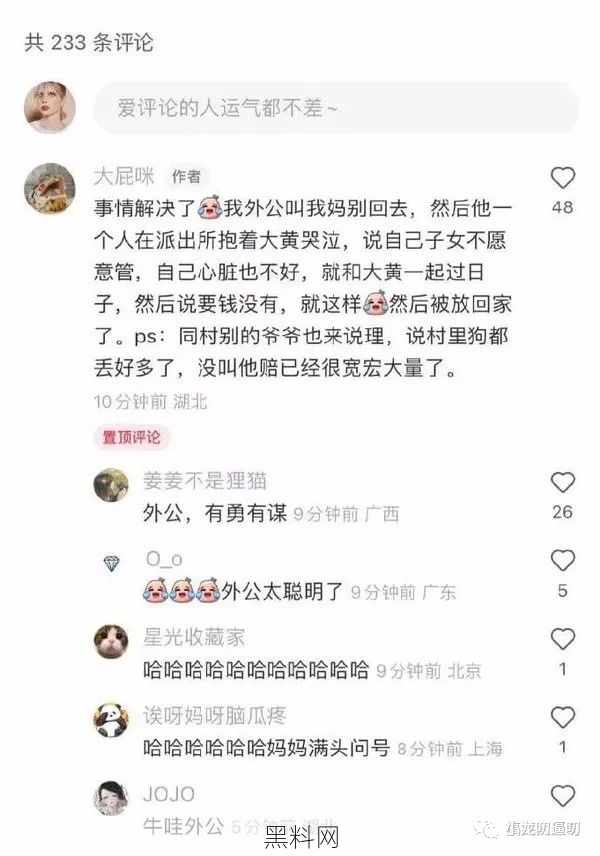Like O_o's reply

click(563, 561)
